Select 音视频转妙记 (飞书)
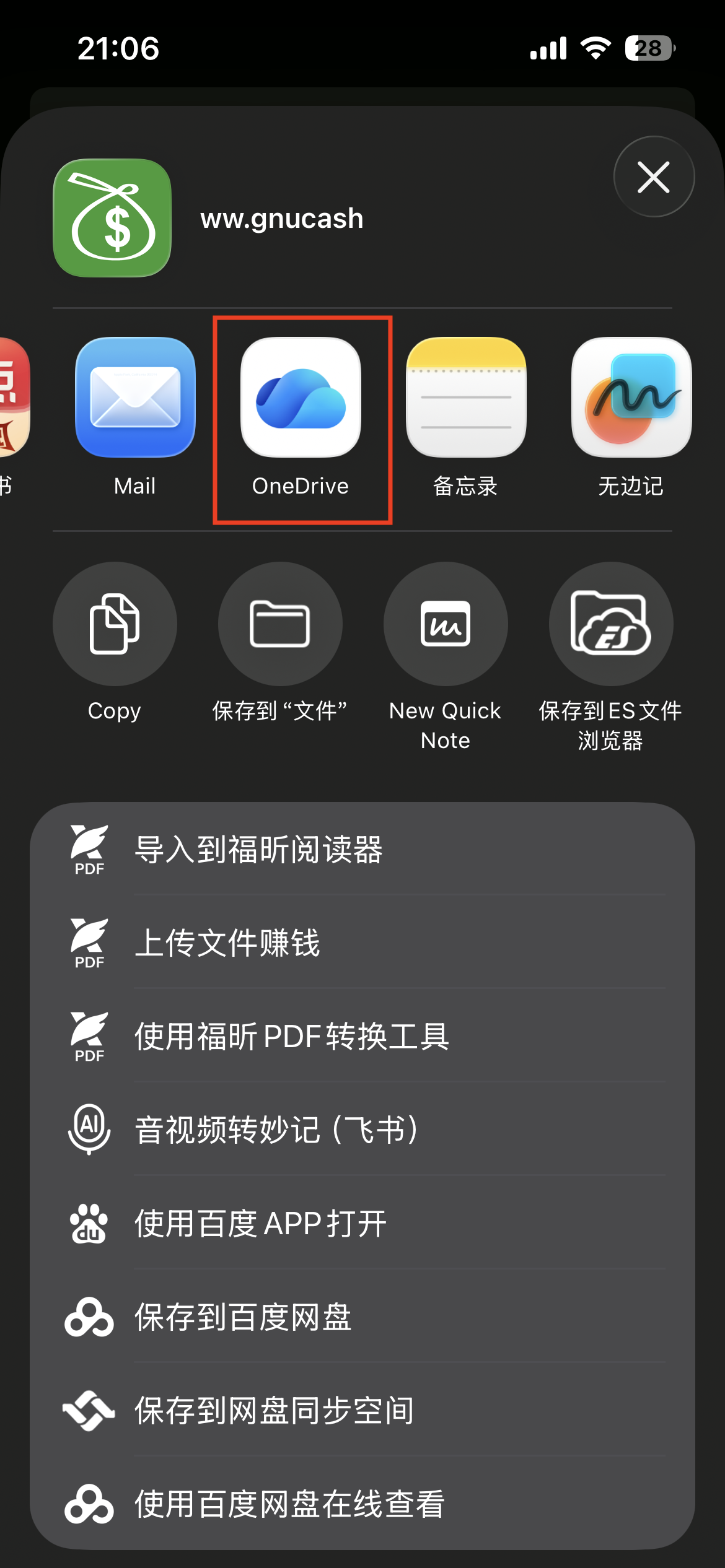Viewport: 725px width, 1568px height. 362,1130
